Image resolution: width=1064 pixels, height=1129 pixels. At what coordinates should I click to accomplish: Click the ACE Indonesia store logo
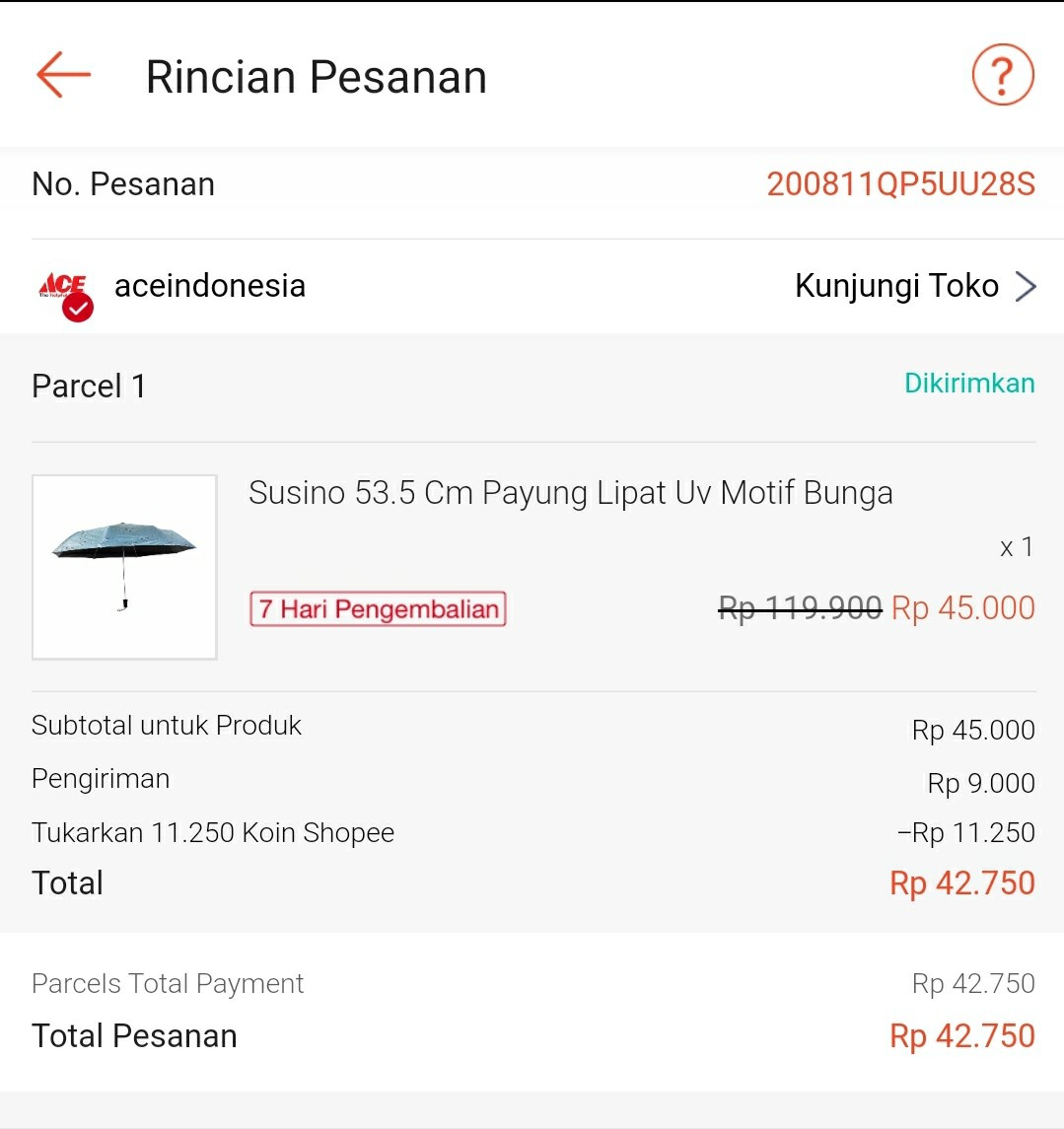(x=63, y=286)
